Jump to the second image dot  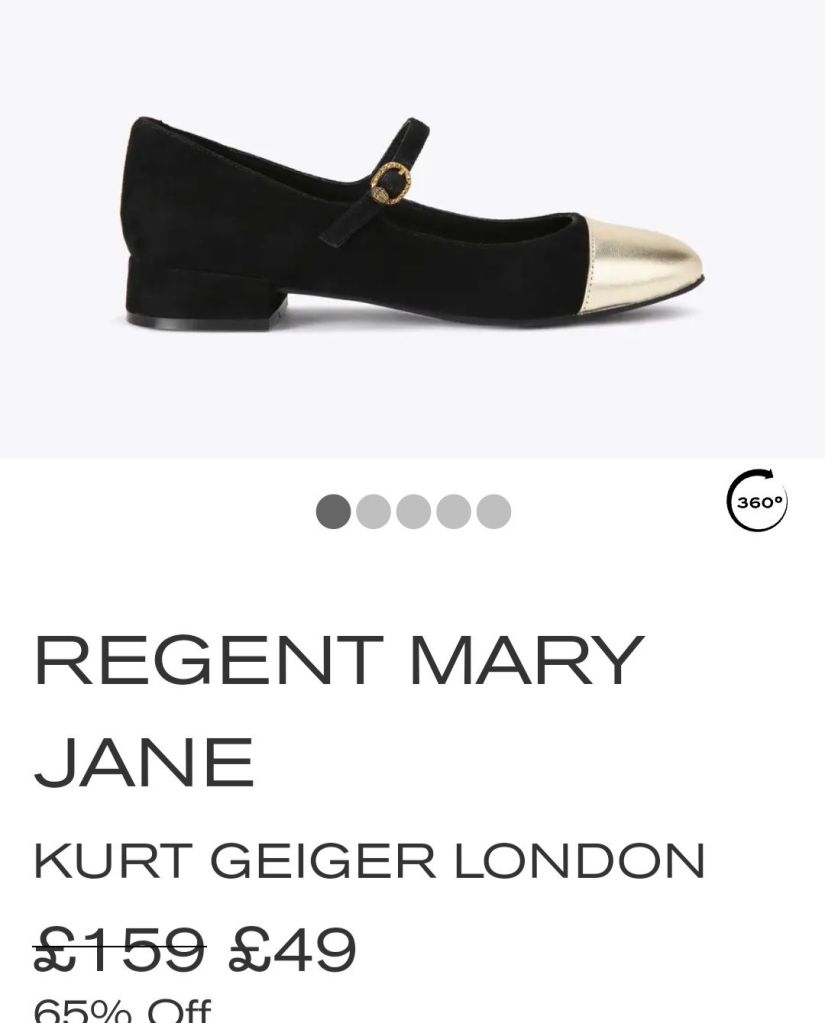(374, 511)
